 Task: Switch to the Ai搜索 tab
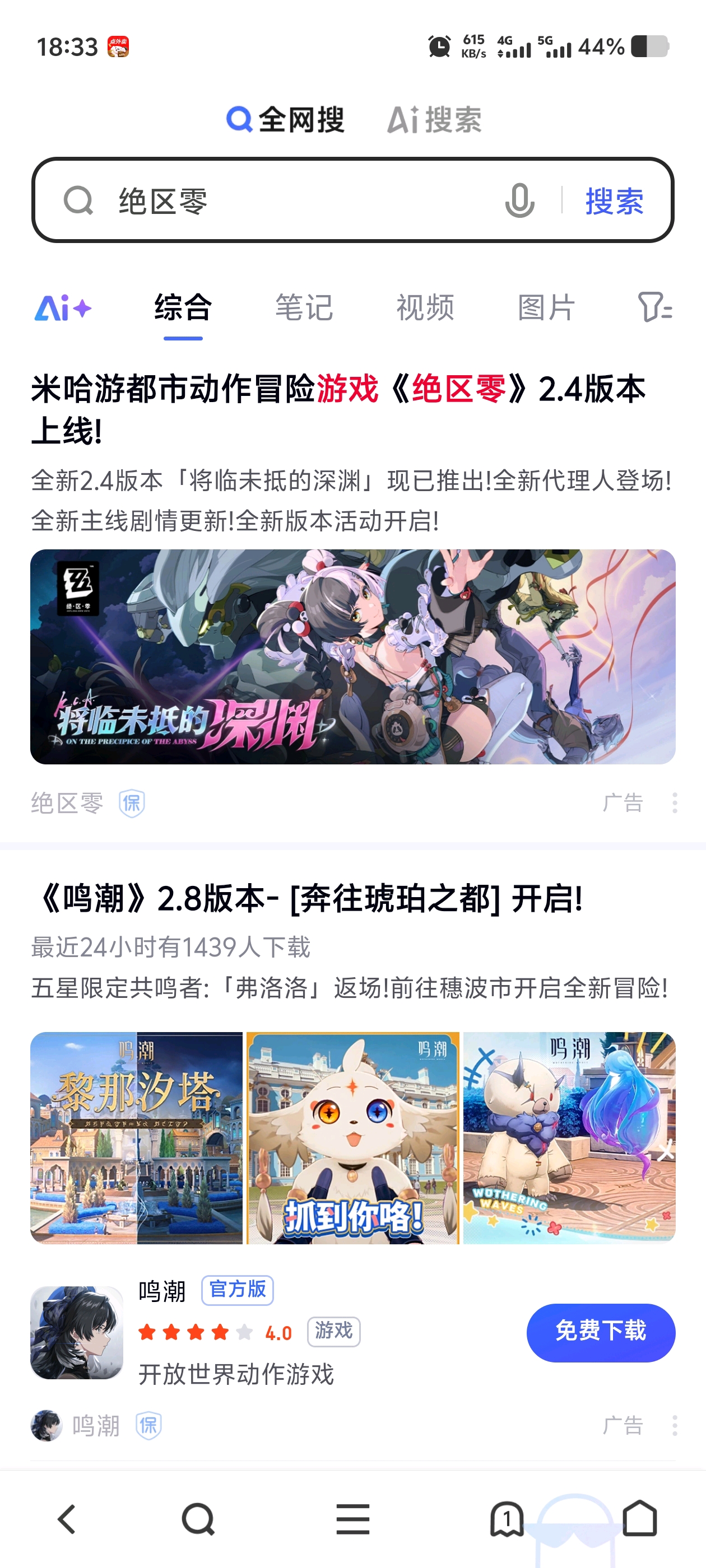434,119
